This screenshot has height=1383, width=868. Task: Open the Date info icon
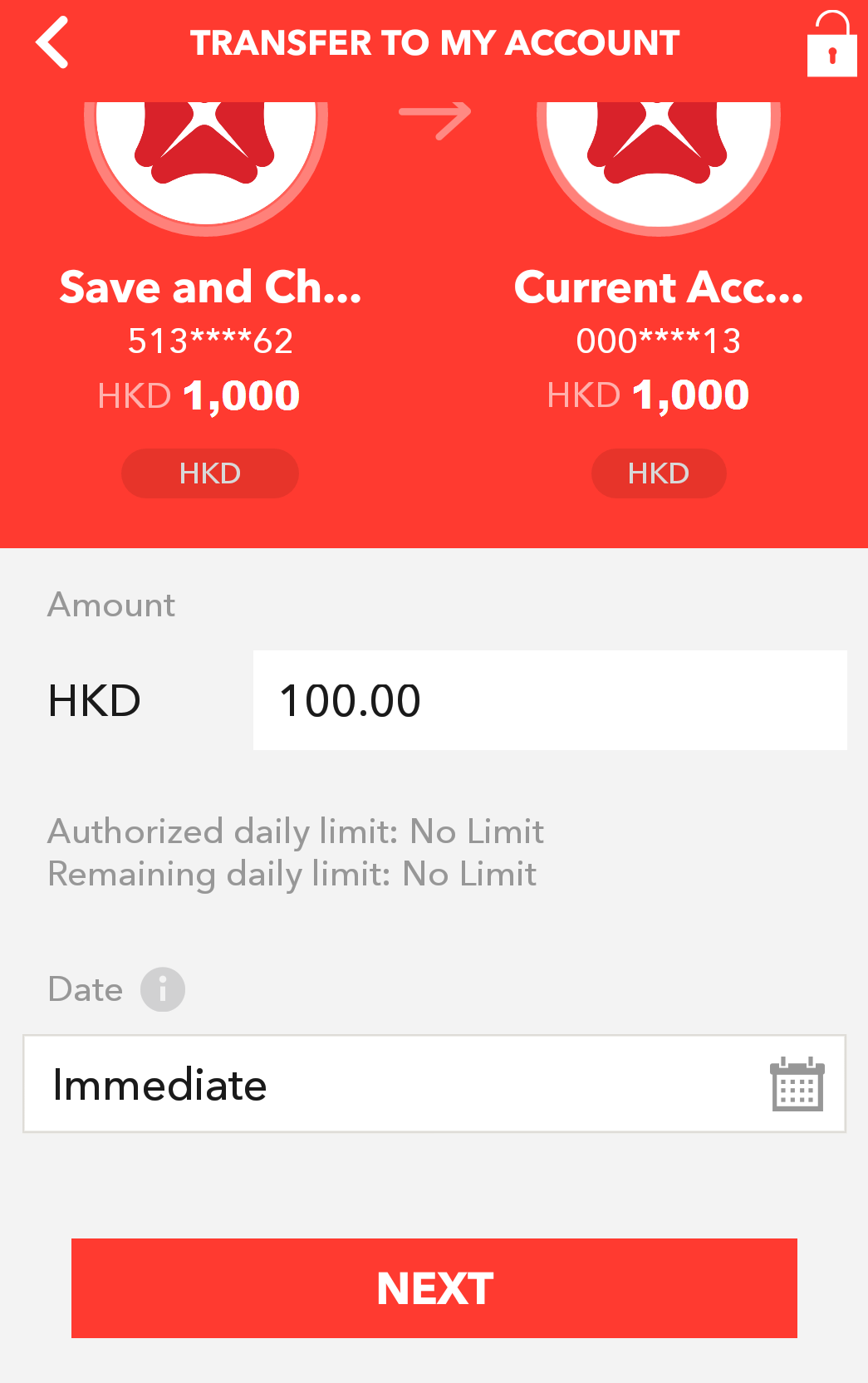[162, 989]
